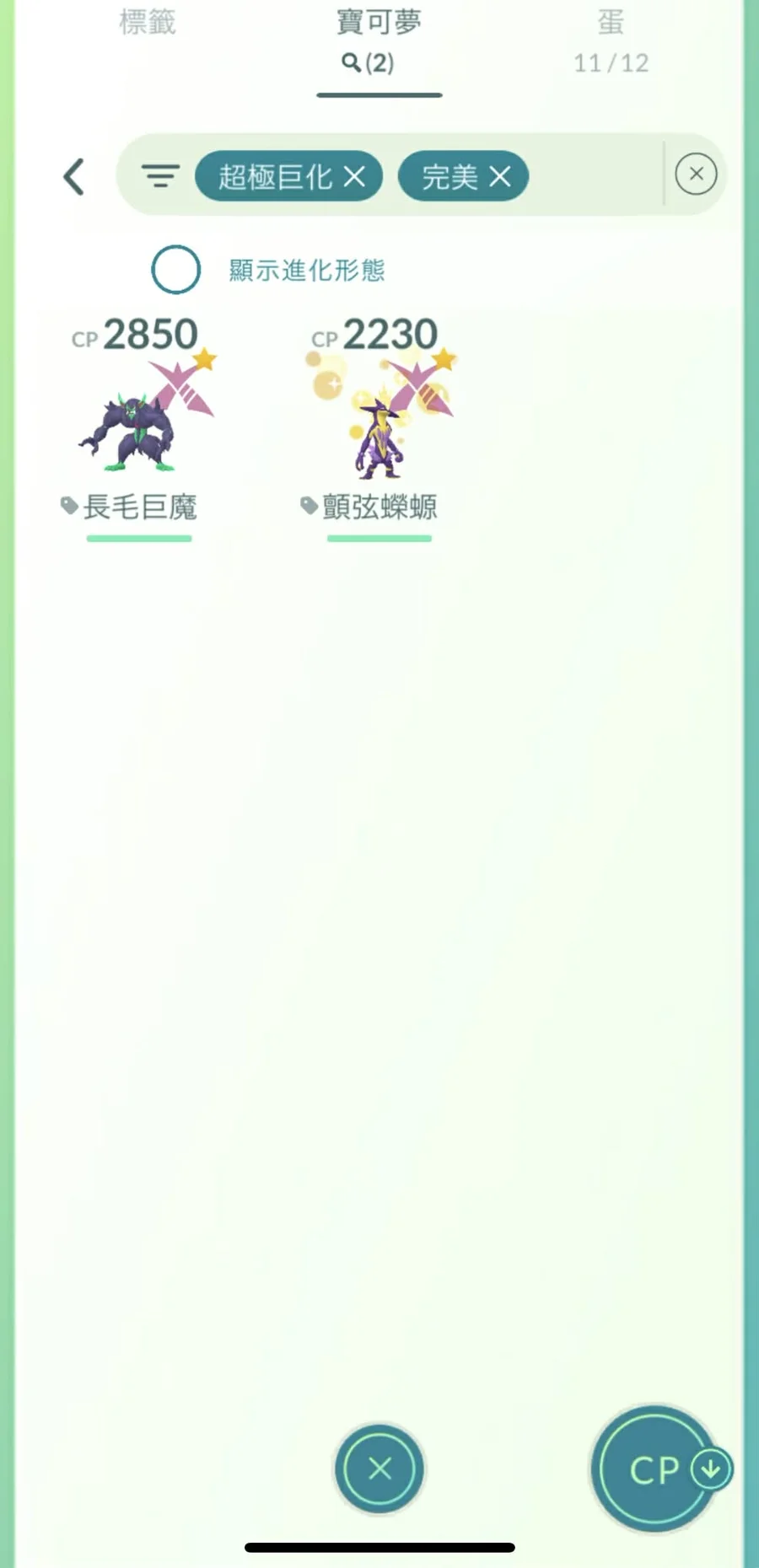Open the filter options icon
This screenshot has height=1568, width=759.
coord(160,176)
